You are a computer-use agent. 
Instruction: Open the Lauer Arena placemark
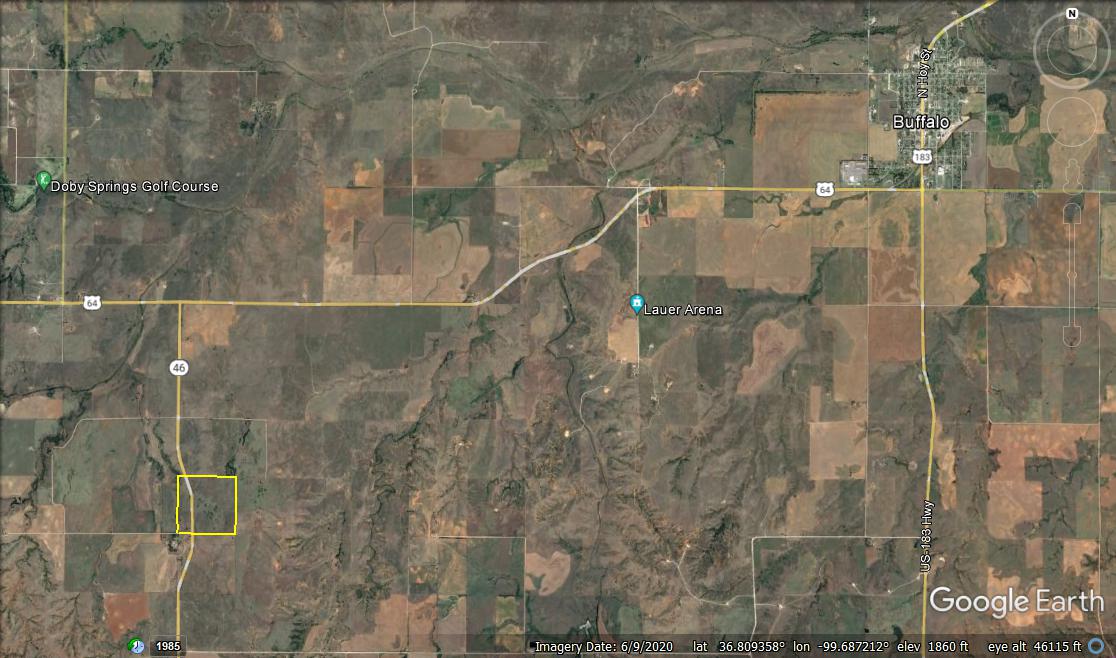(x=636, y=304)
